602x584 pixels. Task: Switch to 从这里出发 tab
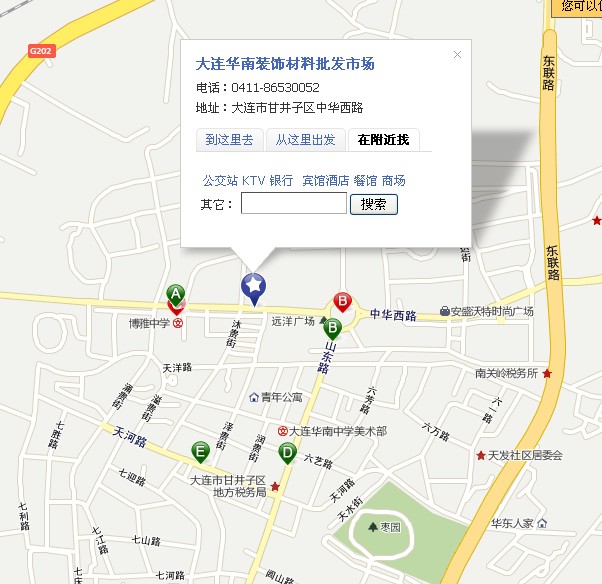coord(305,140)
